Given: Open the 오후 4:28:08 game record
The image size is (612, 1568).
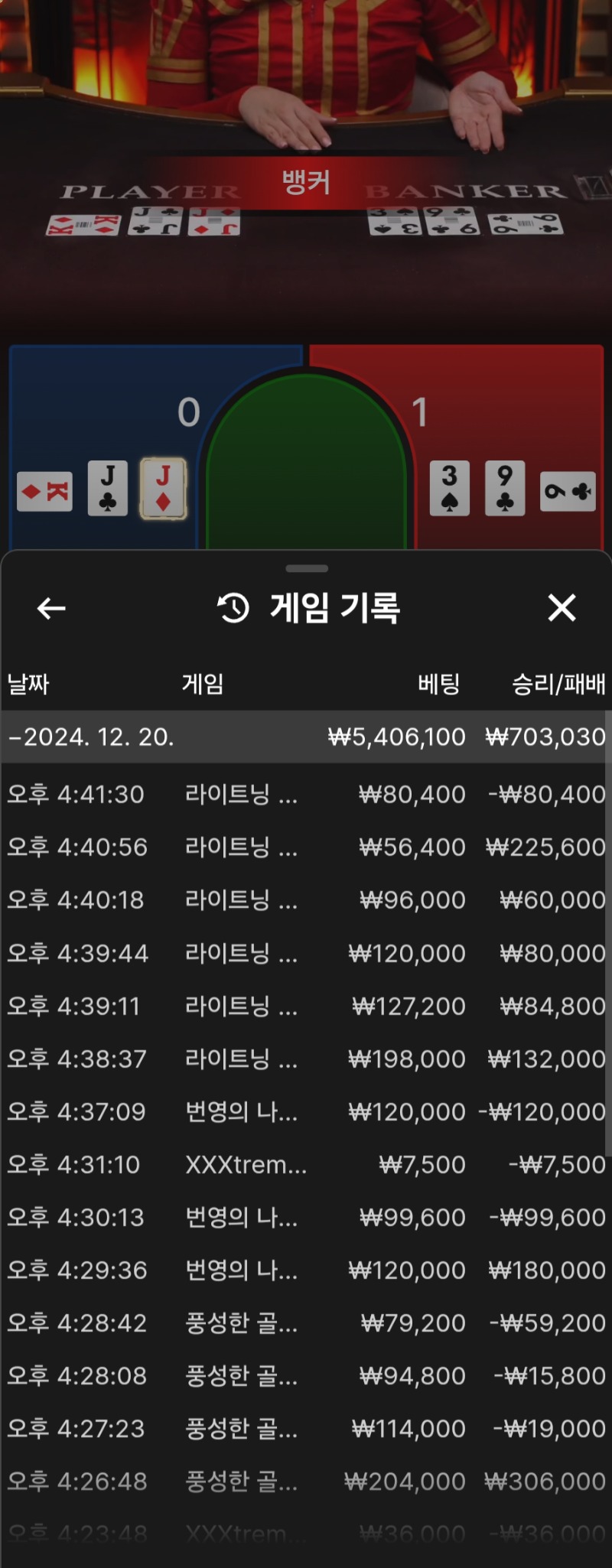Looking at the screenshot, I should click(x=306, y=1375).
